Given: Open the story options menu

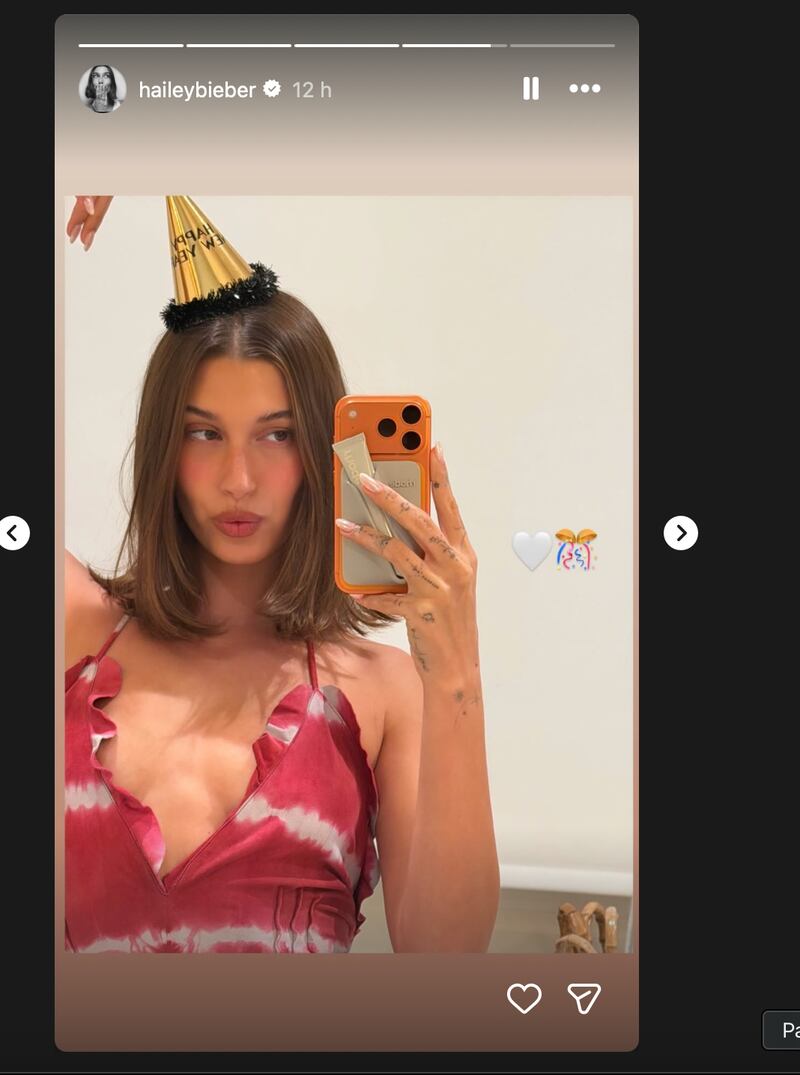Looking at the screenshot, I should (x=585, y=89).
